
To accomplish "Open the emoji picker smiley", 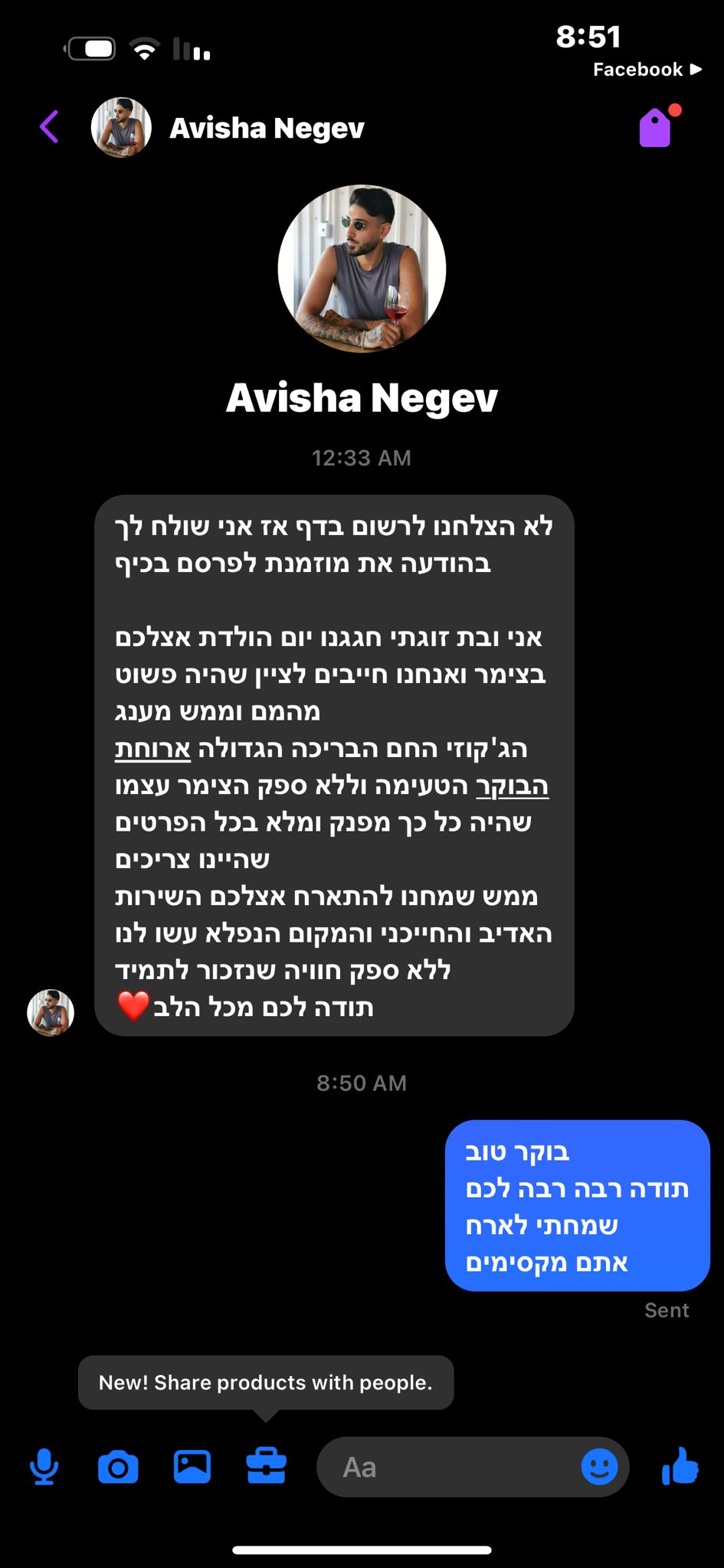I will 599,1467.
